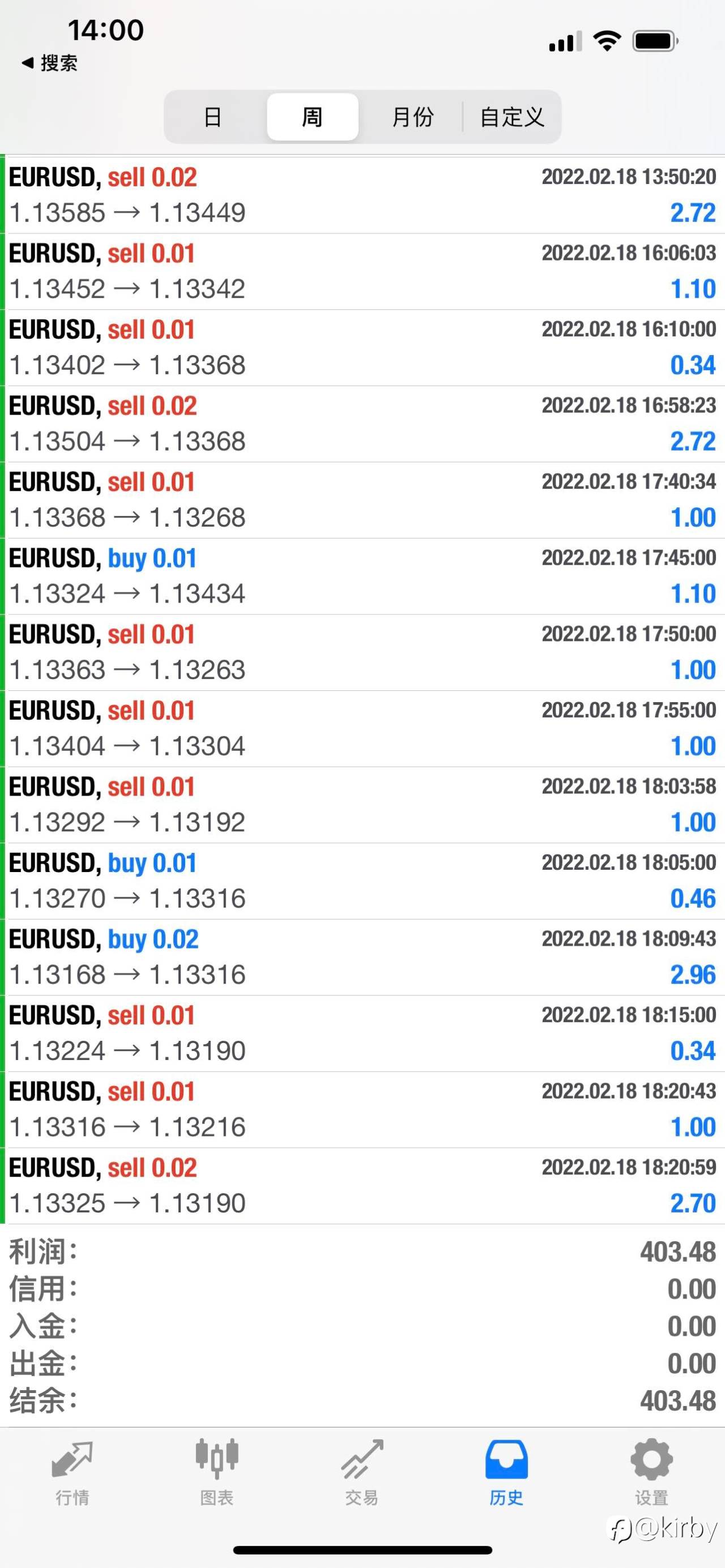Expand the EURUSD buy trade closed at 18:05:00
The height and width of the screenshot is (1568, 725).
[x=362, y=881]
